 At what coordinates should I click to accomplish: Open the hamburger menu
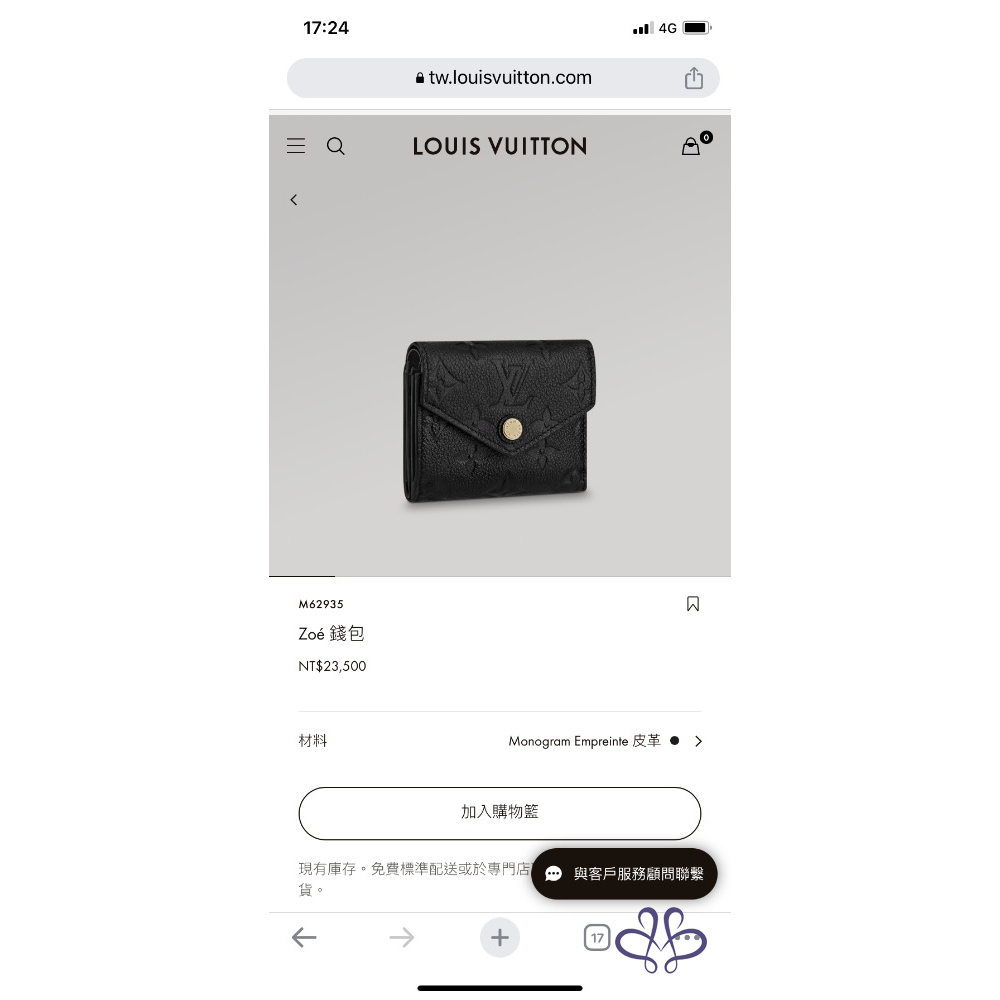point(296,146)
